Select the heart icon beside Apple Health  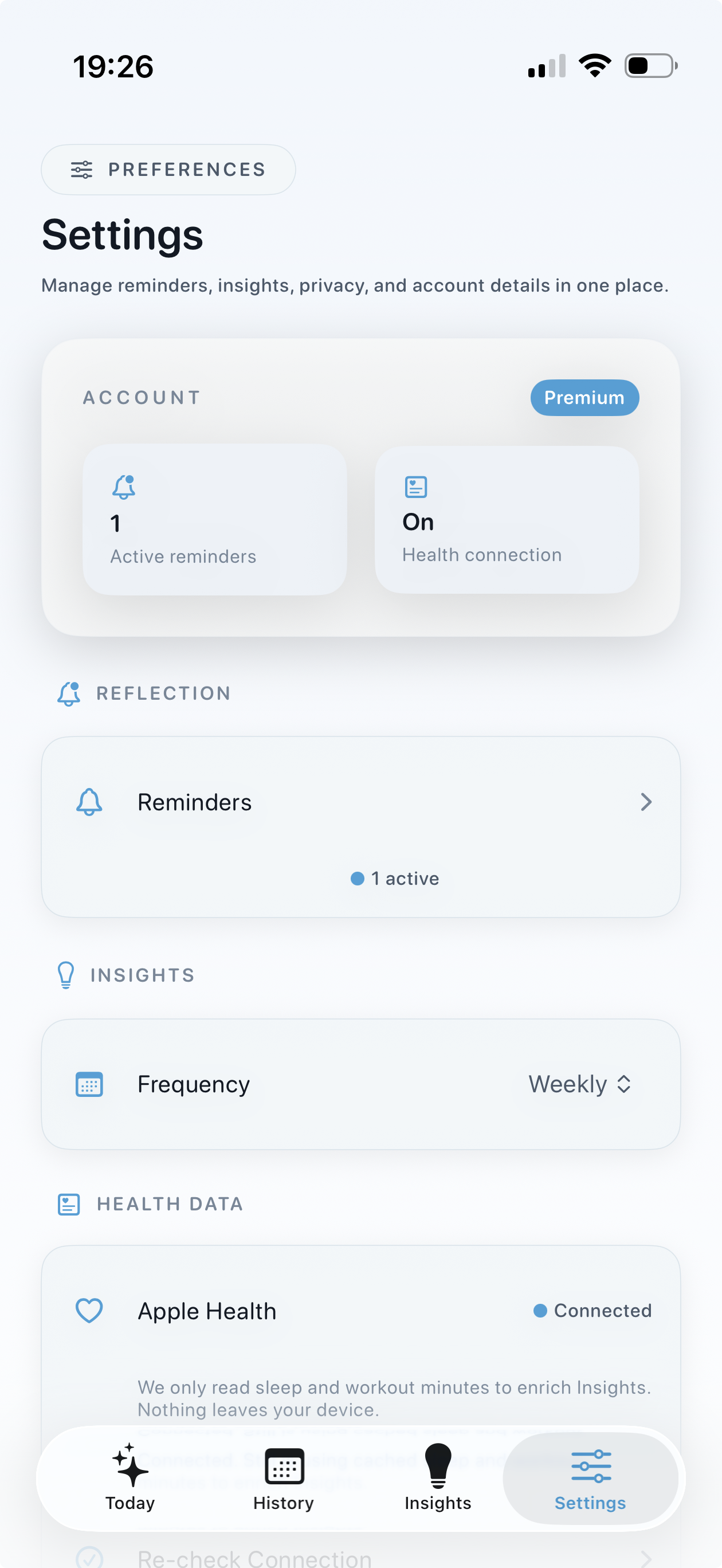tap(89, 1311)
